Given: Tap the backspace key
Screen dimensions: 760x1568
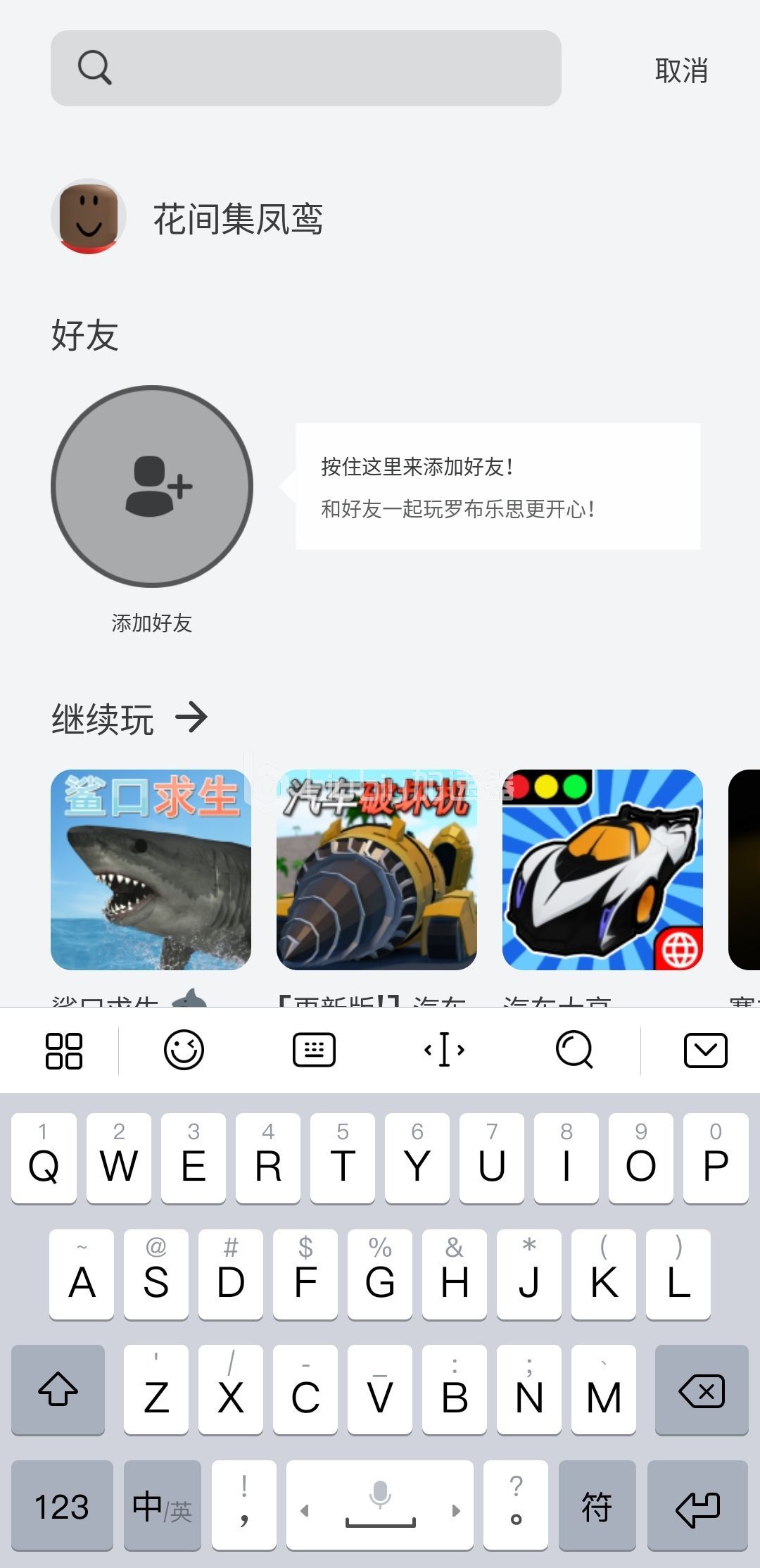Looking at the screenshot, I should click(701, 1391).
